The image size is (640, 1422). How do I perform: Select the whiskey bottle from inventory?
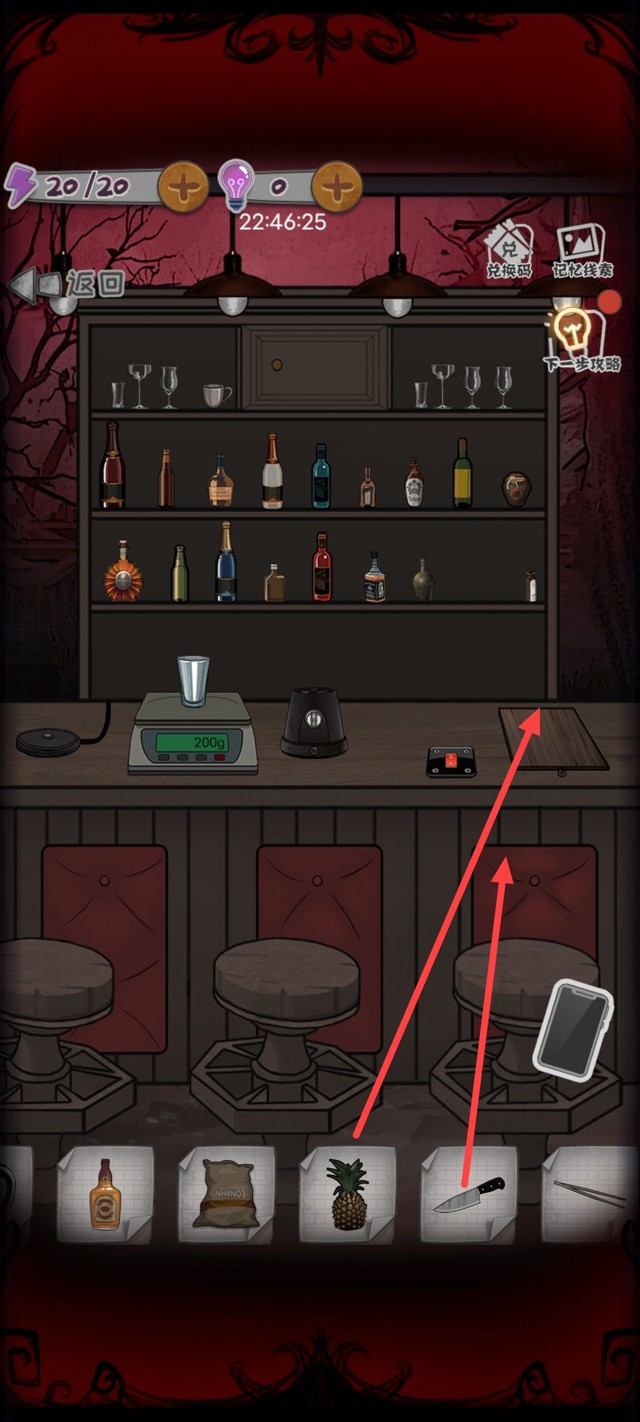[x=105, y=1193]
